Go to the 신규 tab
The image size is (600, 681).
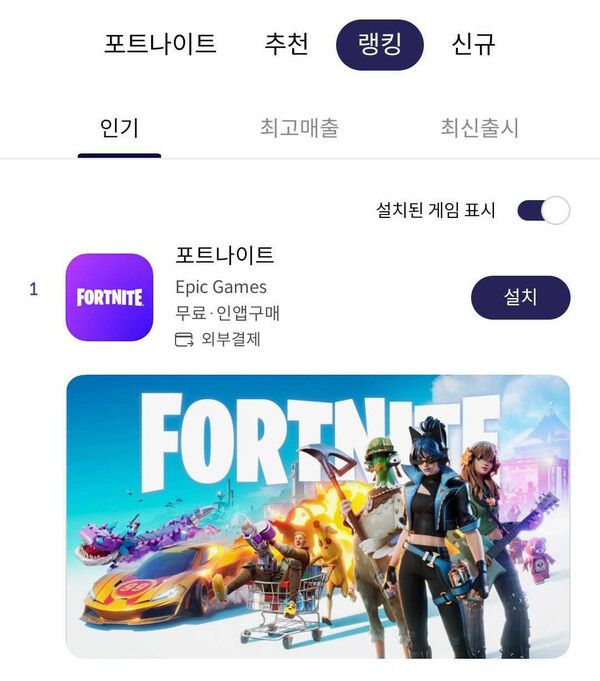click(x=473, y=44)
